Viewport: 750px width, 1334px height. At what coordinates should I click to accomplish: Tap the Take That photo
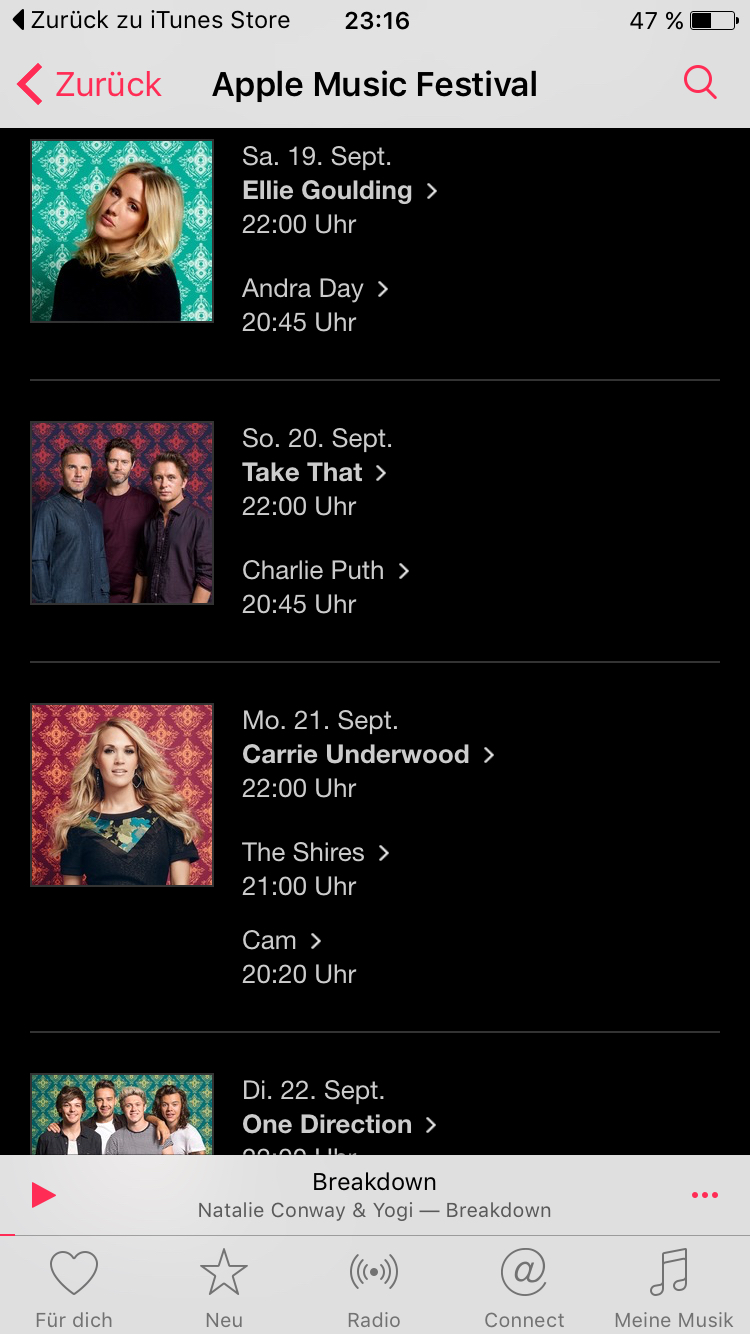122,513
